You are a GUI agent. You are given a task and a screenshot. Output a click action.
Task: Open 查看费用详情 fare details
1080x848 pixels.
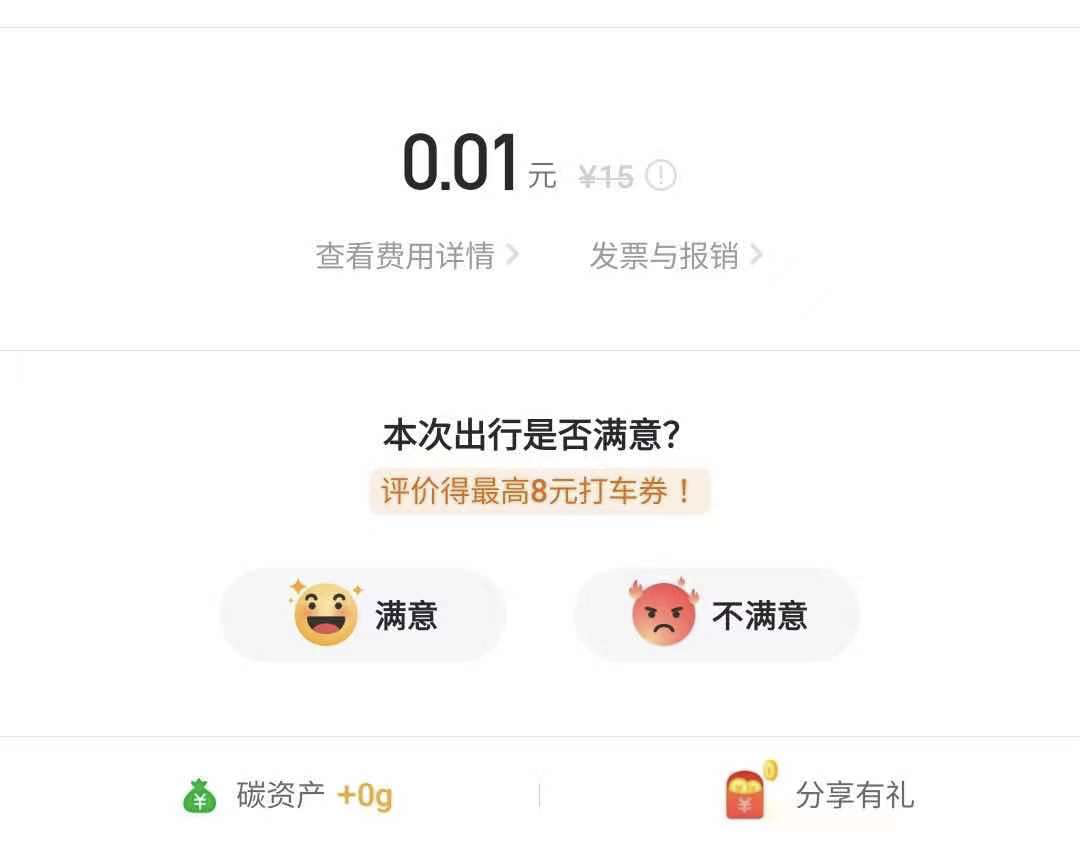coord(417,256)
